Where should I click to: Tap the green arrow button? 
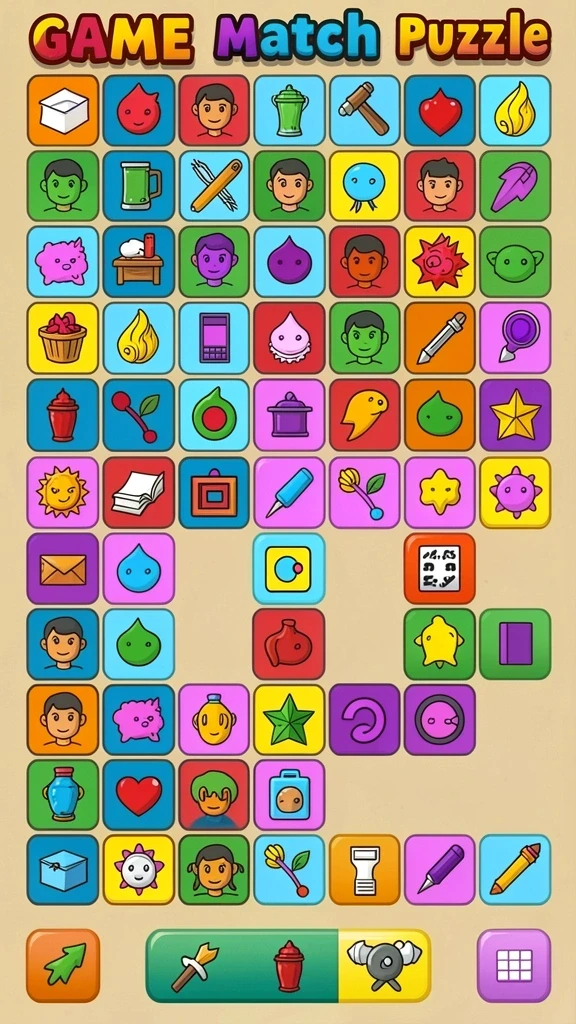point(63,965)
